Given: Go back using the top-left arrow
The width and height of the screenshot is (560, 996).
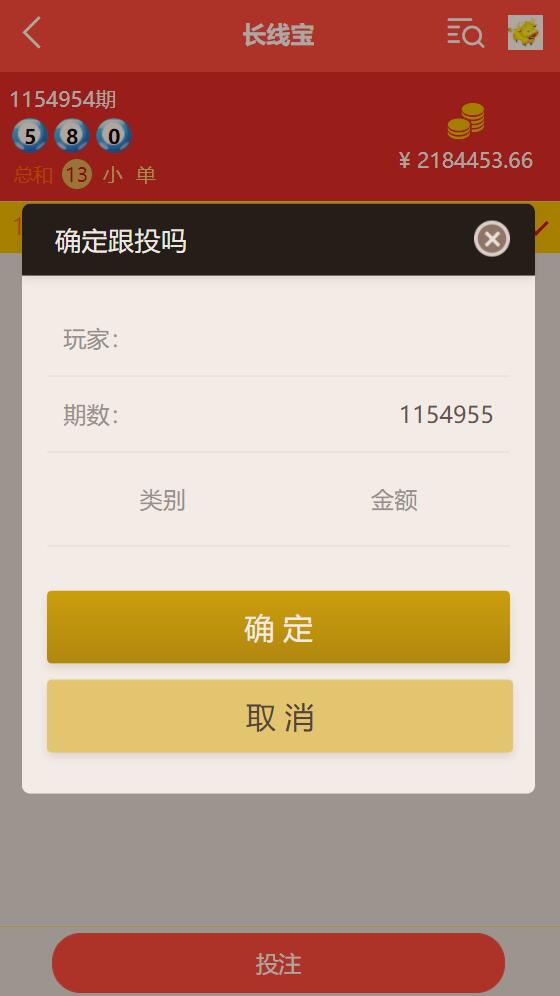Looking at the screenshot, I should pyautogui.click(x=32, y=33).
